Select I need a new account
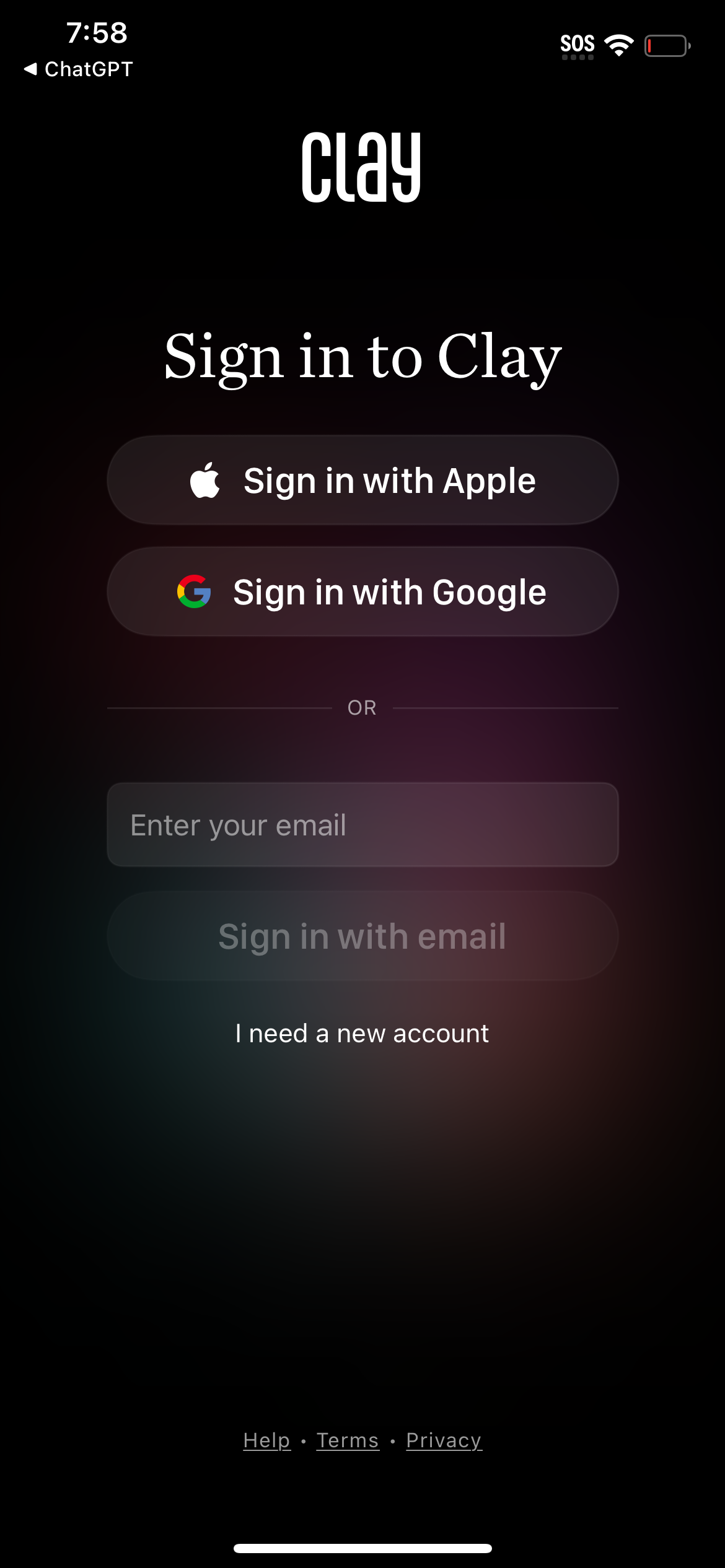725x1568 pixels. 362,1034
